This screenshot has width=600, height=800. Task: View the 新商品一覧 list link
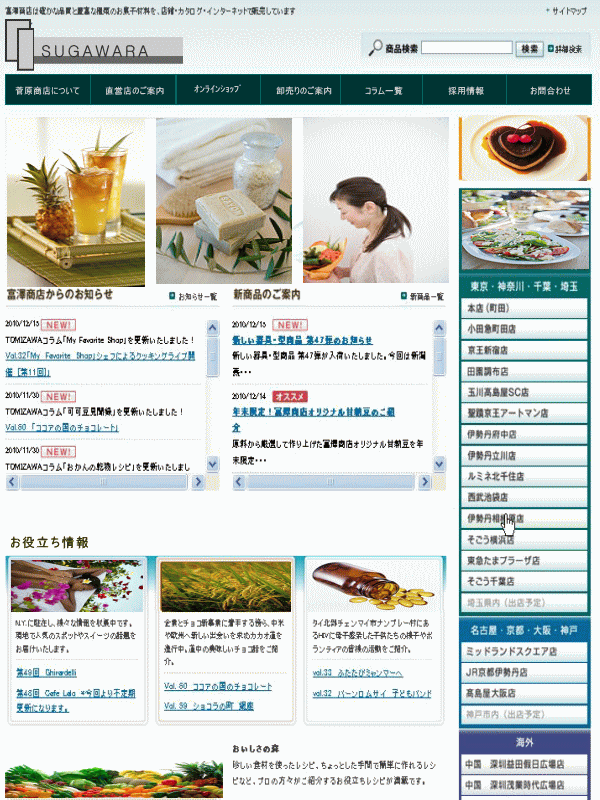[x=423, y=297]
